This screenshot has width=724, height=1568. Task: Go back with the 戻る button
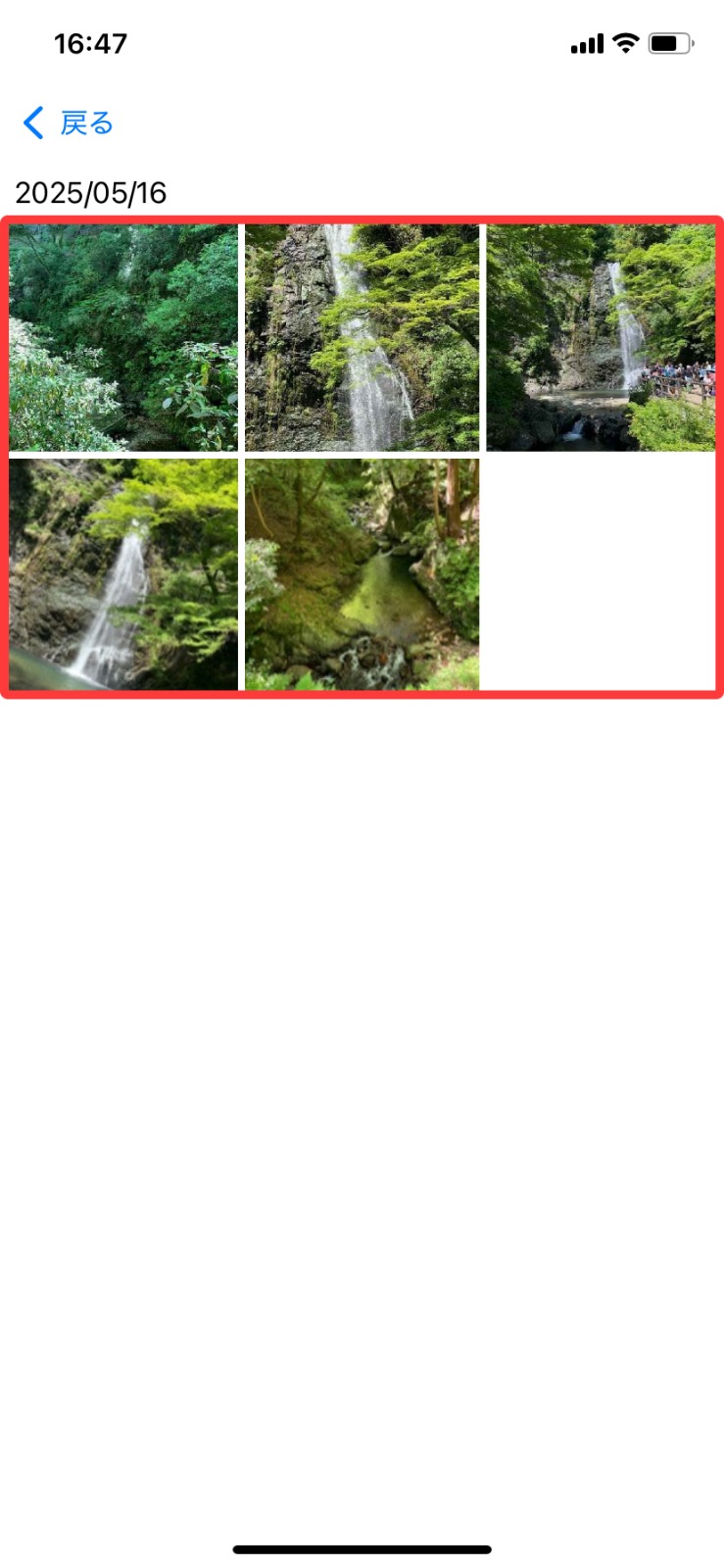[x=69, y=123]
